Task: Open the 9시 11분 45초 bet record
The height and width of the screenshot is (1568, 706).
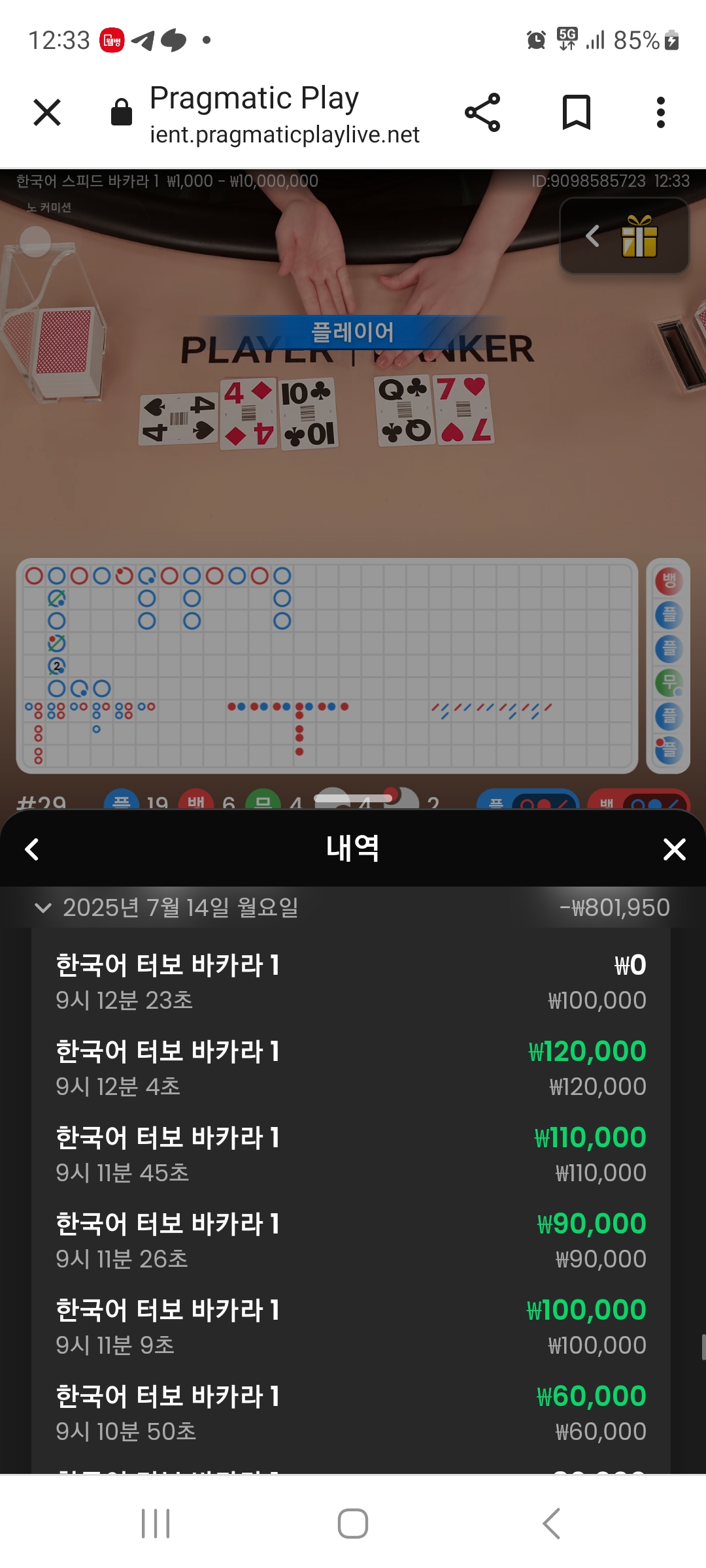Action: 350,1154
